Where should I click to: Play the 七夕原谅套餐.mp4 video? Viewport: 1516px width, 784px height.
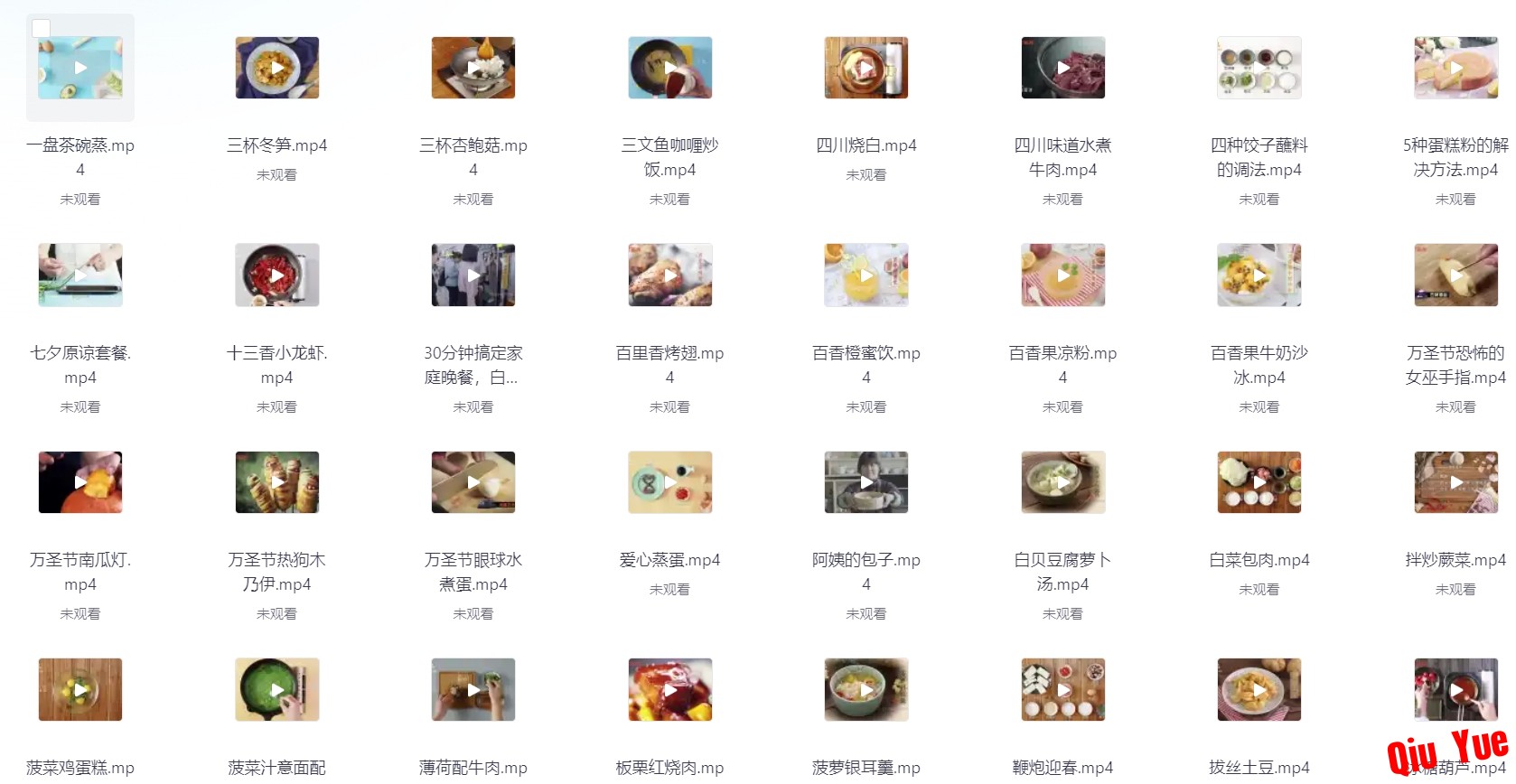pos(80,275)
